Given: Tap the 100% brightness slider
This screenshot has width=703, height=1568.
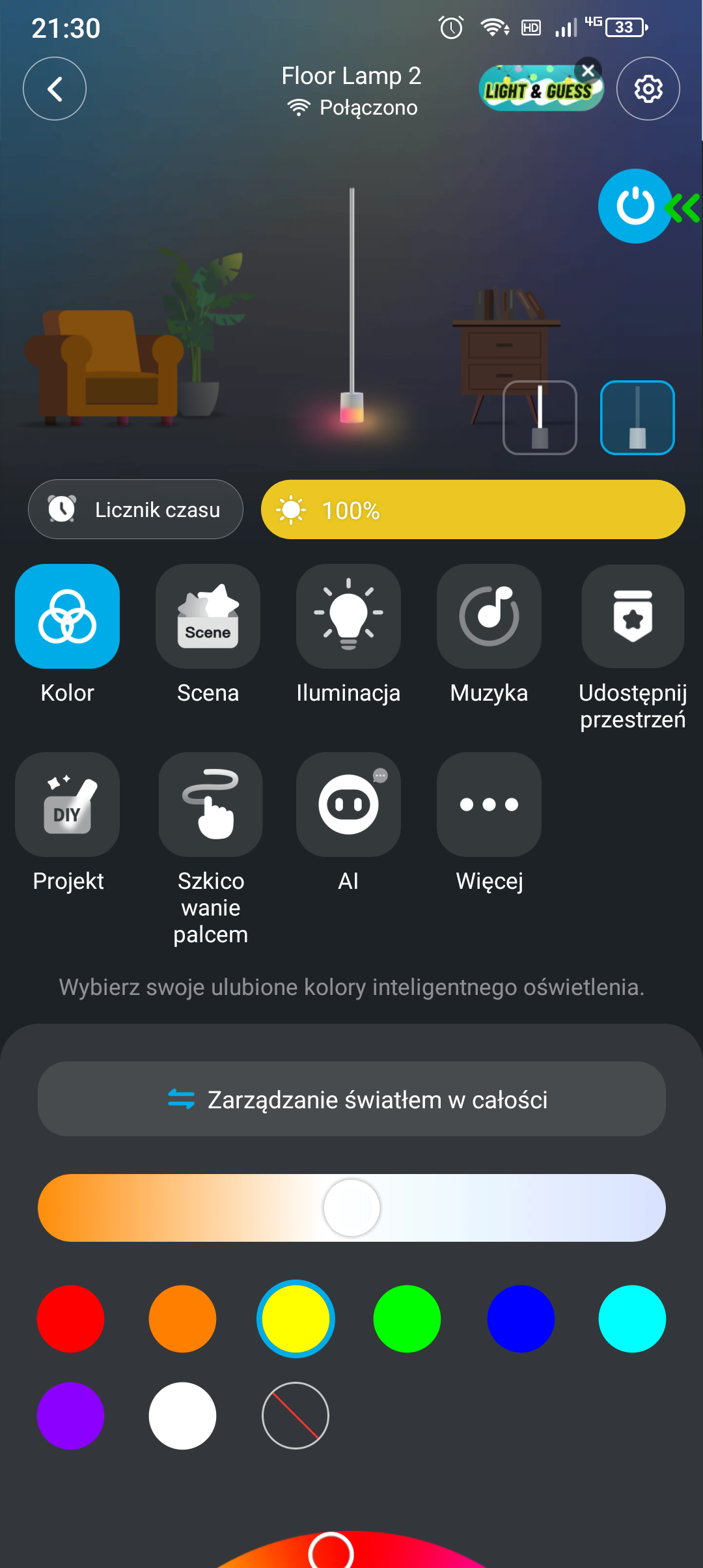Looking at the screenshot, I should click(473, 509).
